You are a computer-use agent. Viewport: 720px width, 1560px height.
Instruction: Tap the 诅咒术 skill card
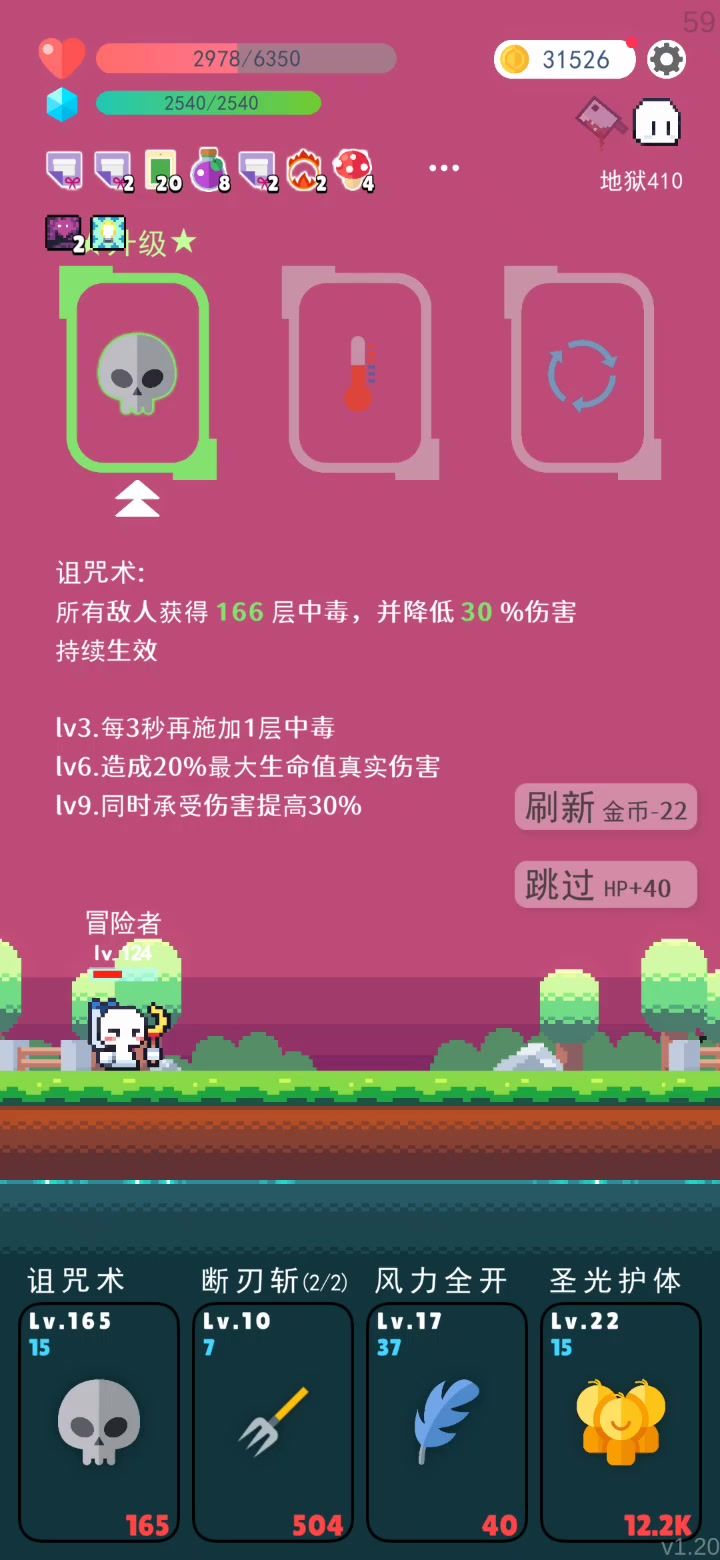click(x=99, y=1422)
